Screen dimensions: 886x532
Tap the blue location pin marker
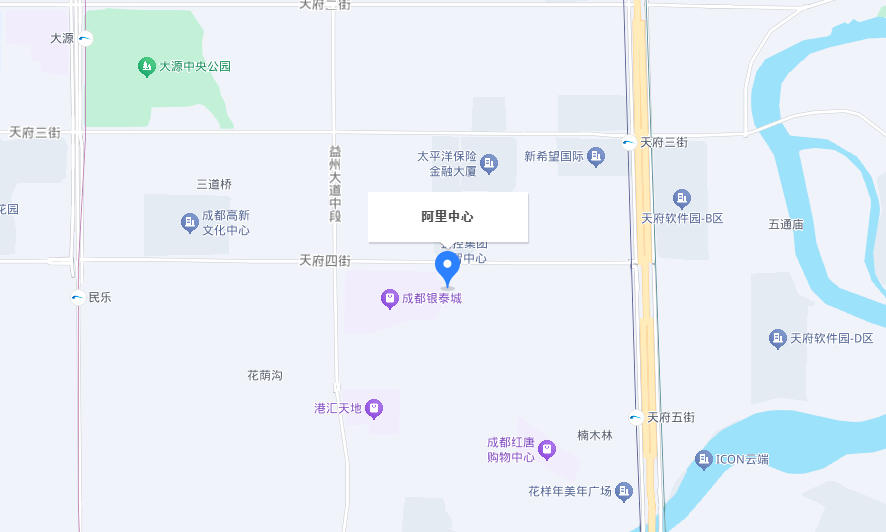click(x=447, y=268)
